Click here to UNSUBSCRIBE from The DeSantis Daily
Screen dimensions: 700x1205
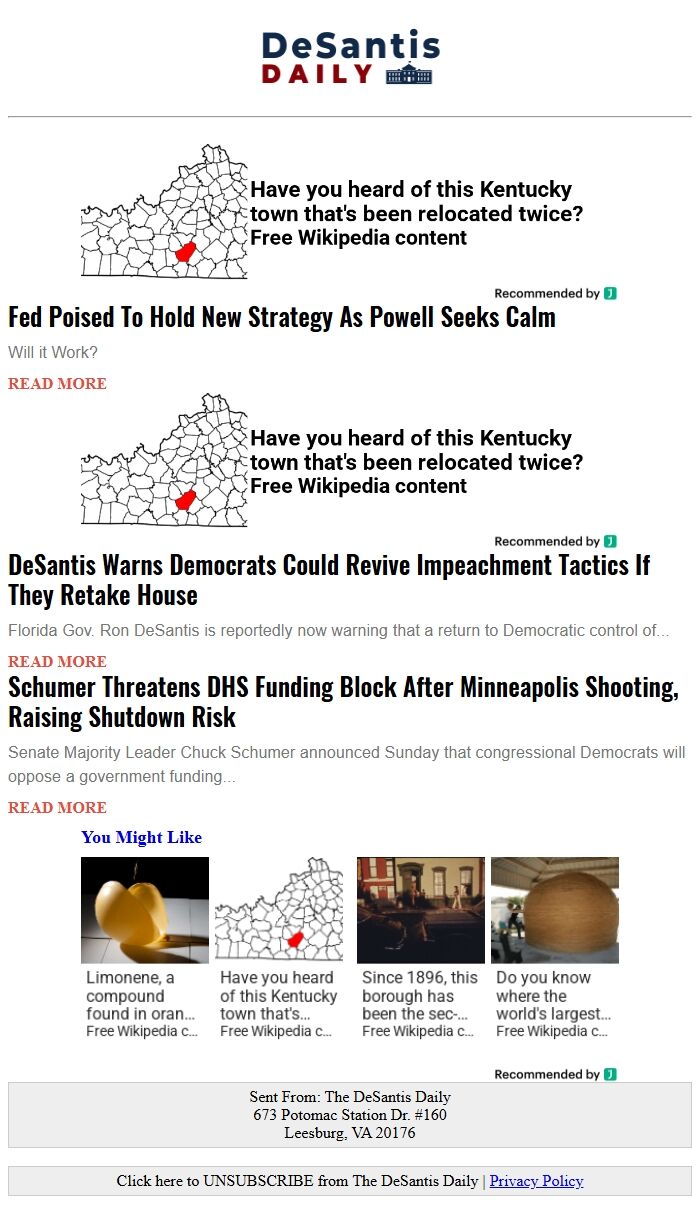tap(297, 1181)
